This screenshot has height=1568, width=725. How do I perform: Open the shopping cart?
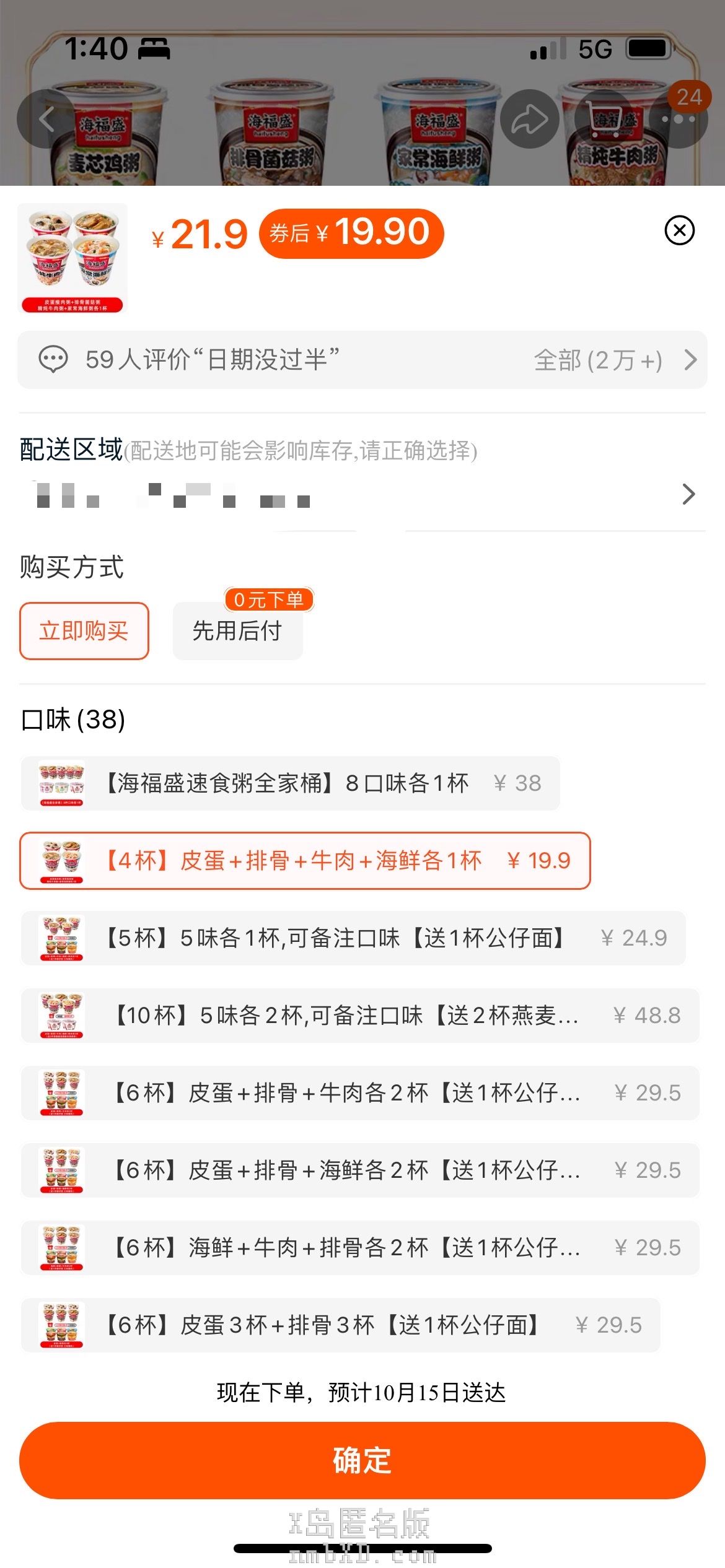click(604, 119)
